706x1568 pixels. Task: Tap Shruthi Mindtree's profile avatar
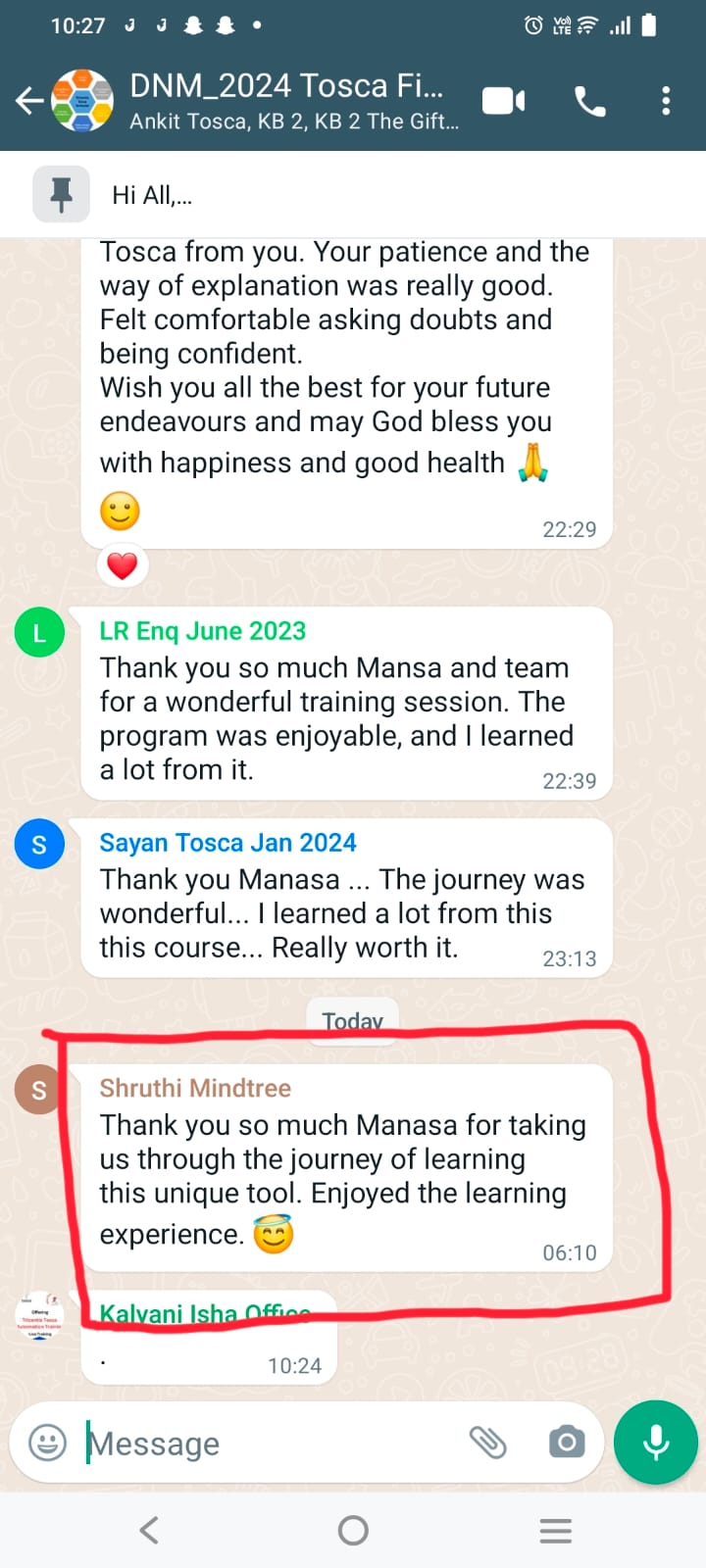[x=39, y=1090]
